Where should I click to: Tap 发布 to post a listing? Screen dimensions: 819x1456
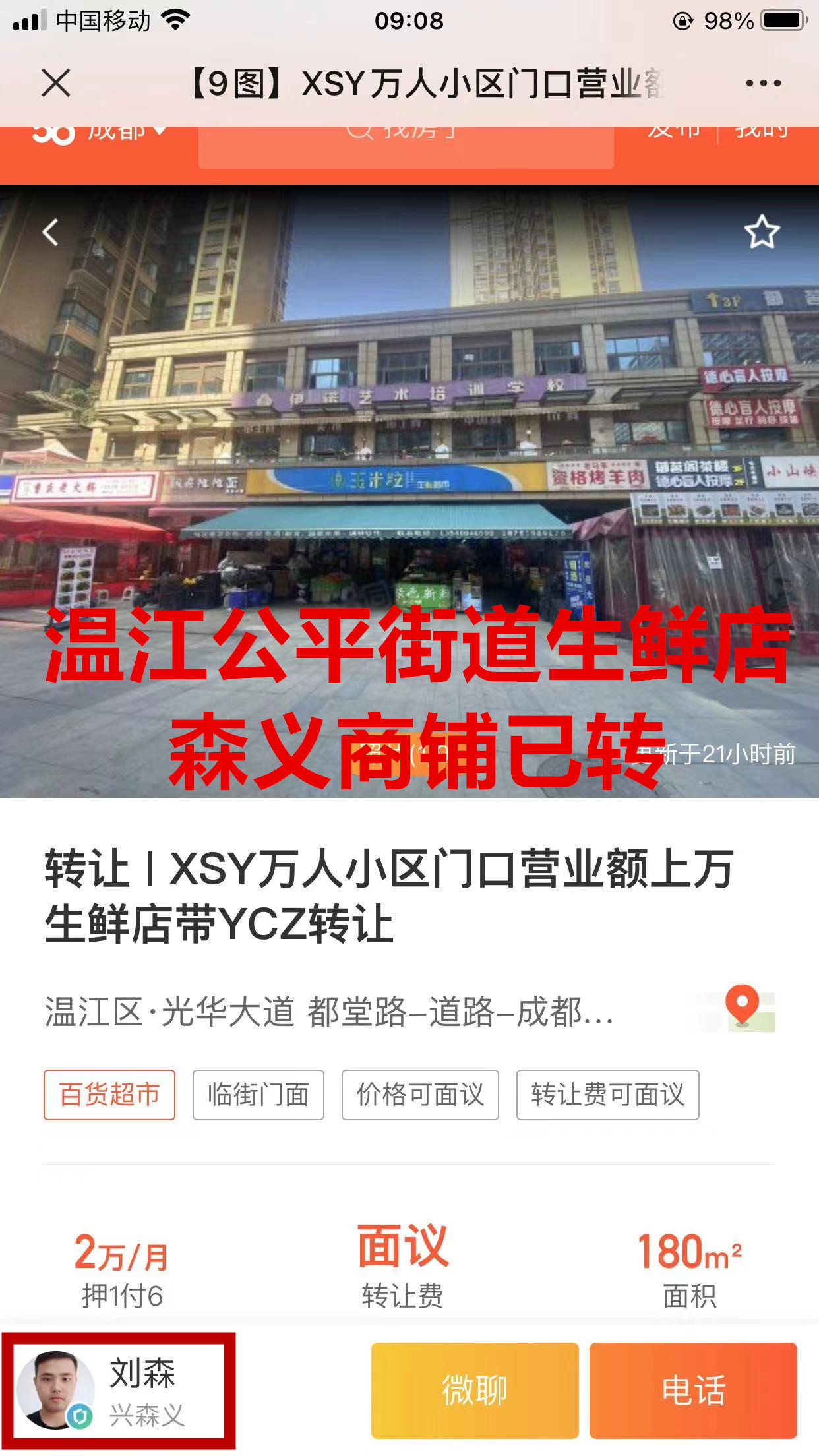click(x=674, y=132)
